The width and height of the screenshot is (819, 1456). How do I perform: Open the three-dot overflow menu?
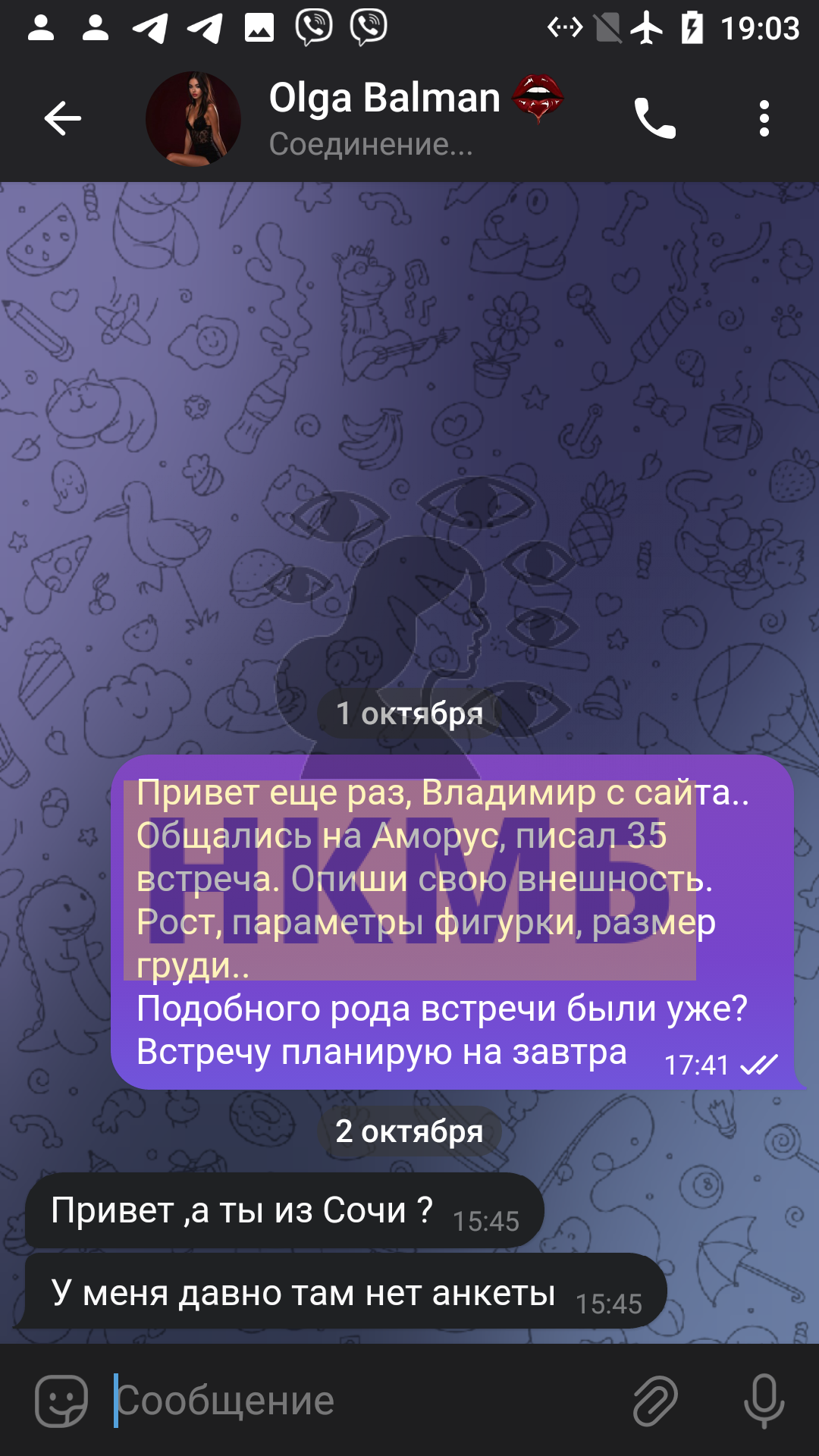click(x=764, y=118)
